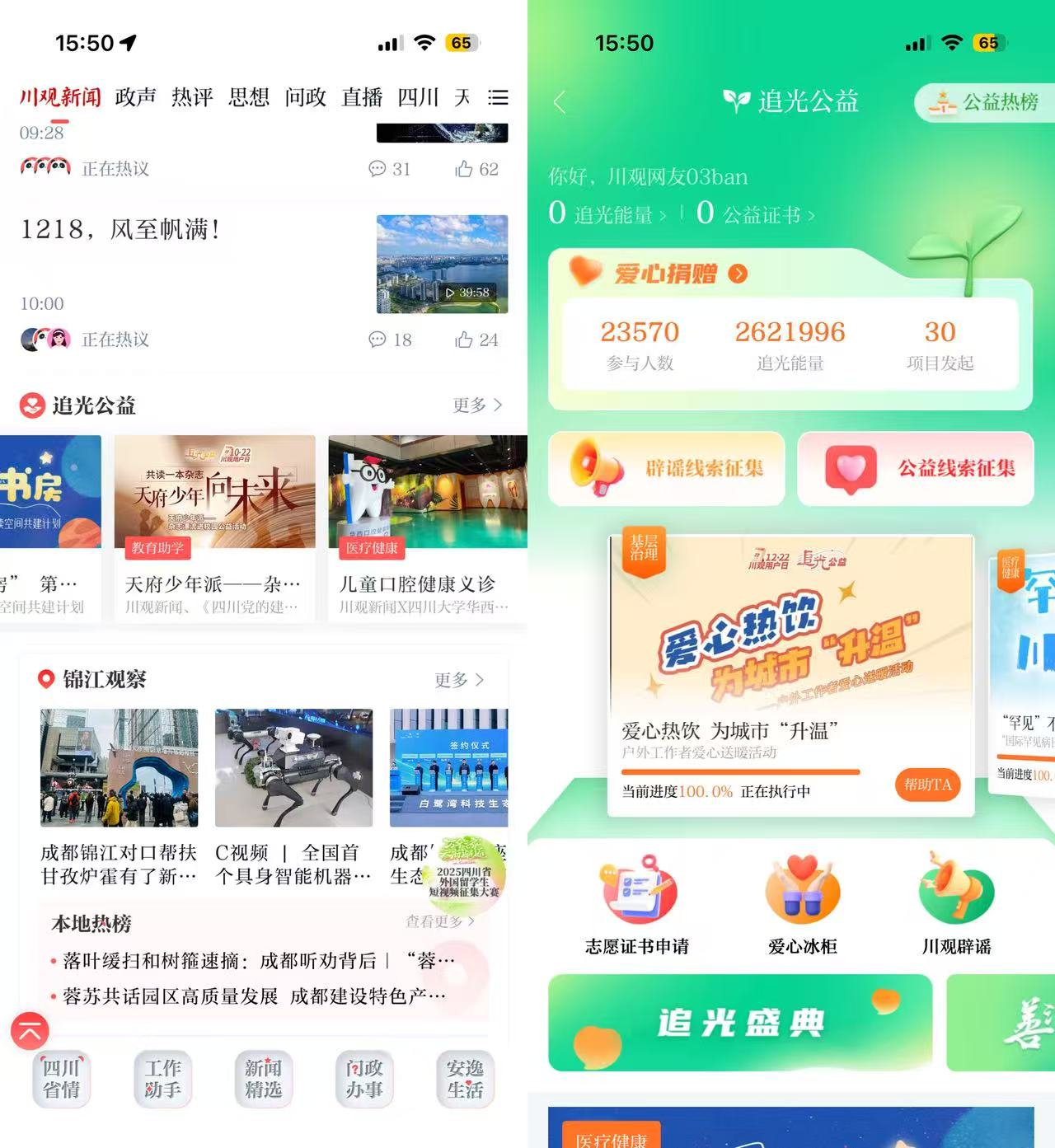This screenshot has width=1055, height=1148.
Task: Tap 帮助TA on the 爱心热饮 project
Action: [x=926, y=785]
